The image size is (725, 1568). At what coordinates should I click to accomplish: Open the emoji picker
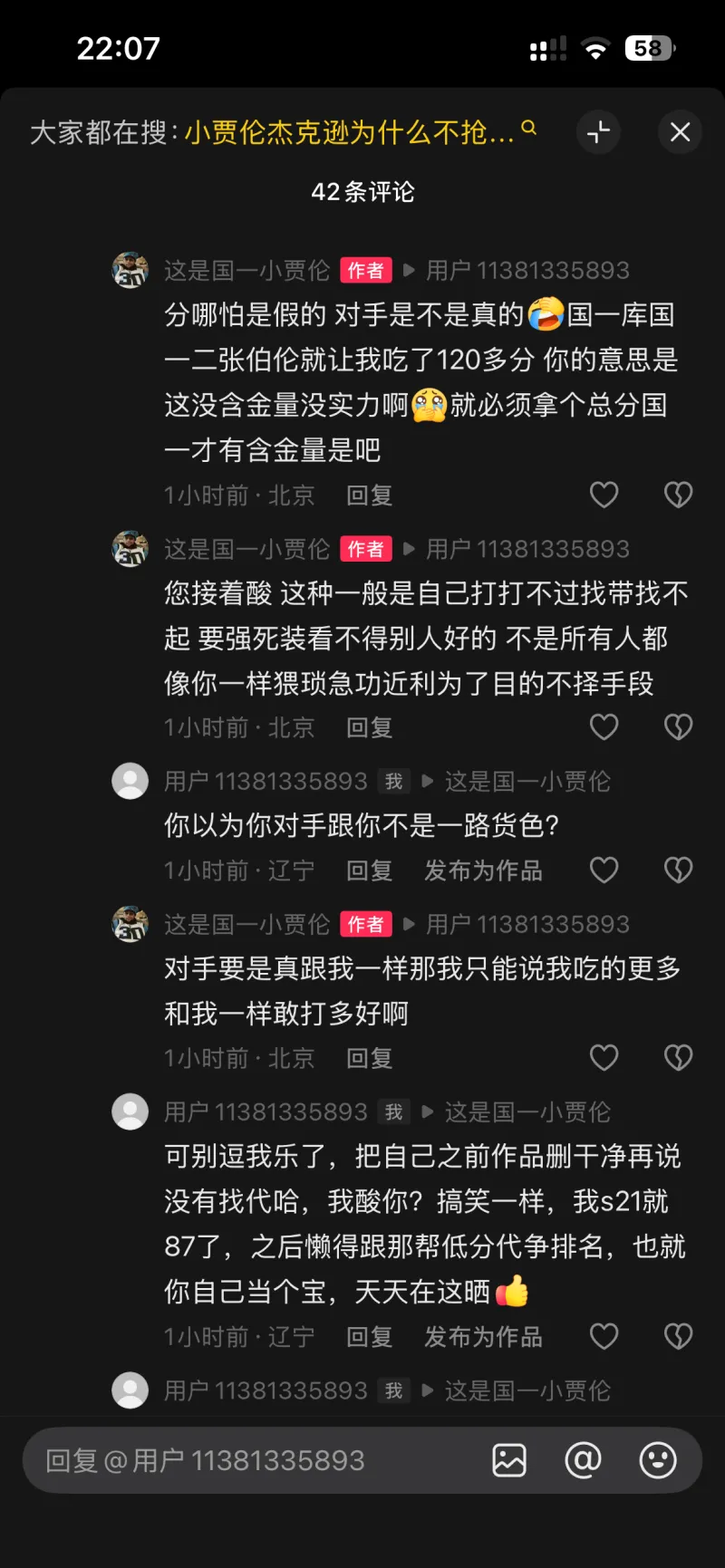point(657,1460)
